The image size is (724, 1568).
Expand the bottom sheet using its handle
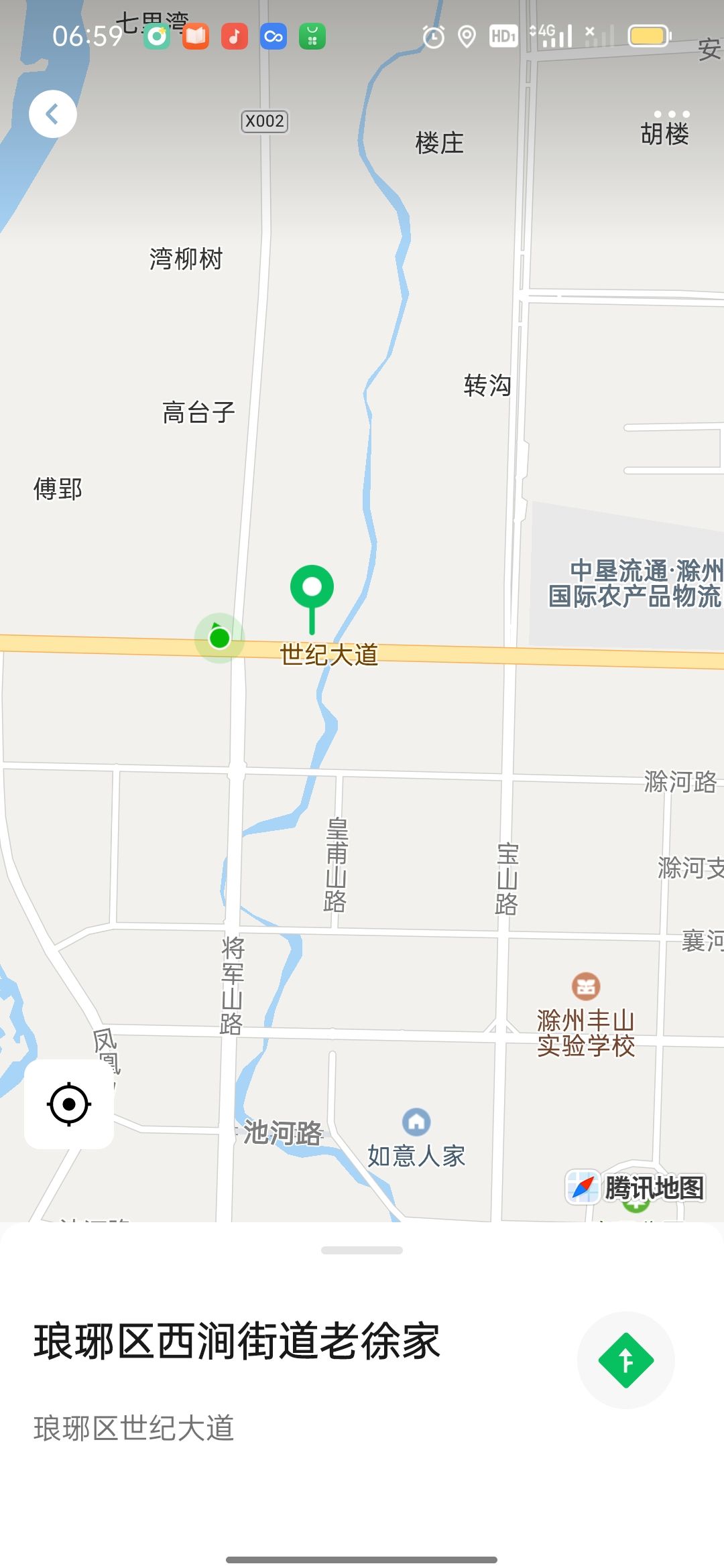point(362,1250)
